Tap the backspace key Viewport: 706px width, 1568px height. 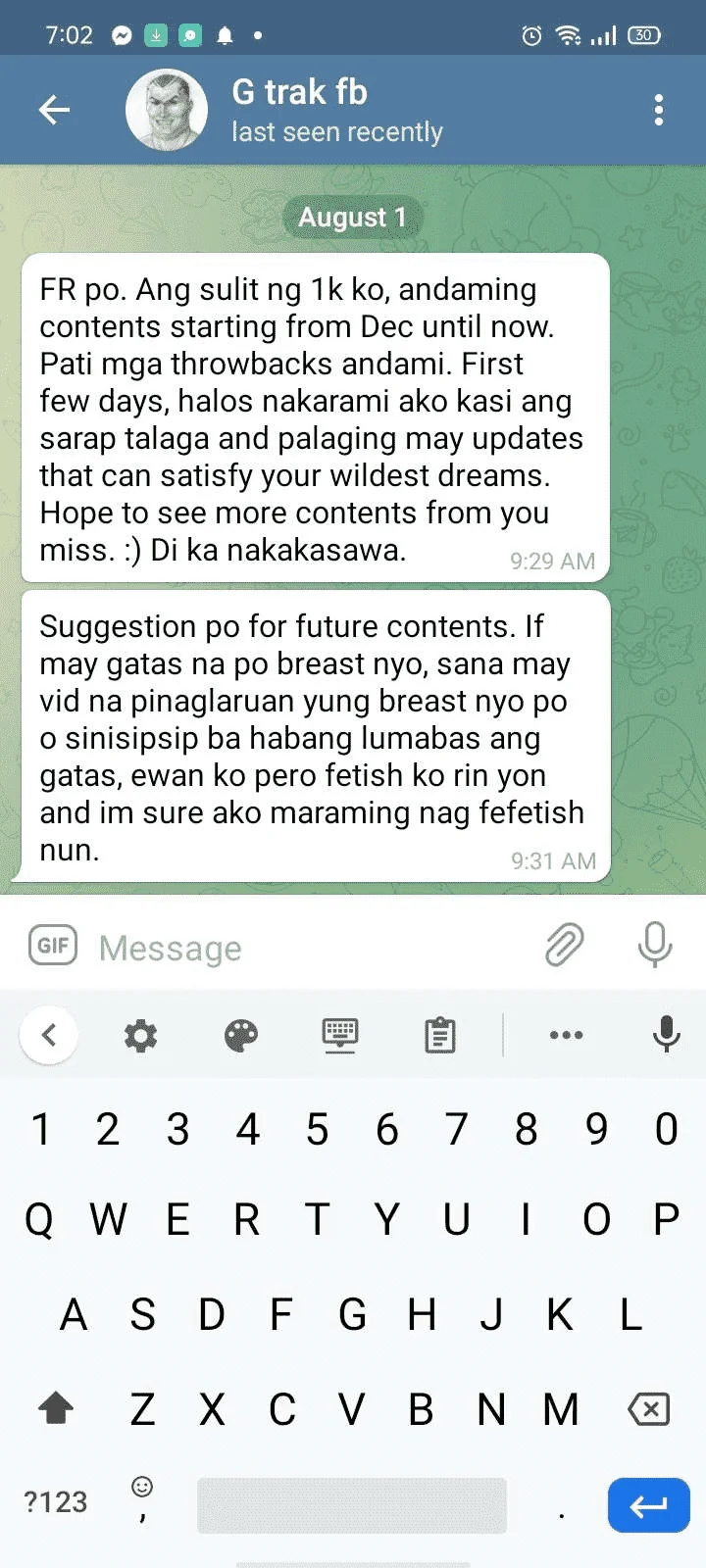(x=648, y=1409)
